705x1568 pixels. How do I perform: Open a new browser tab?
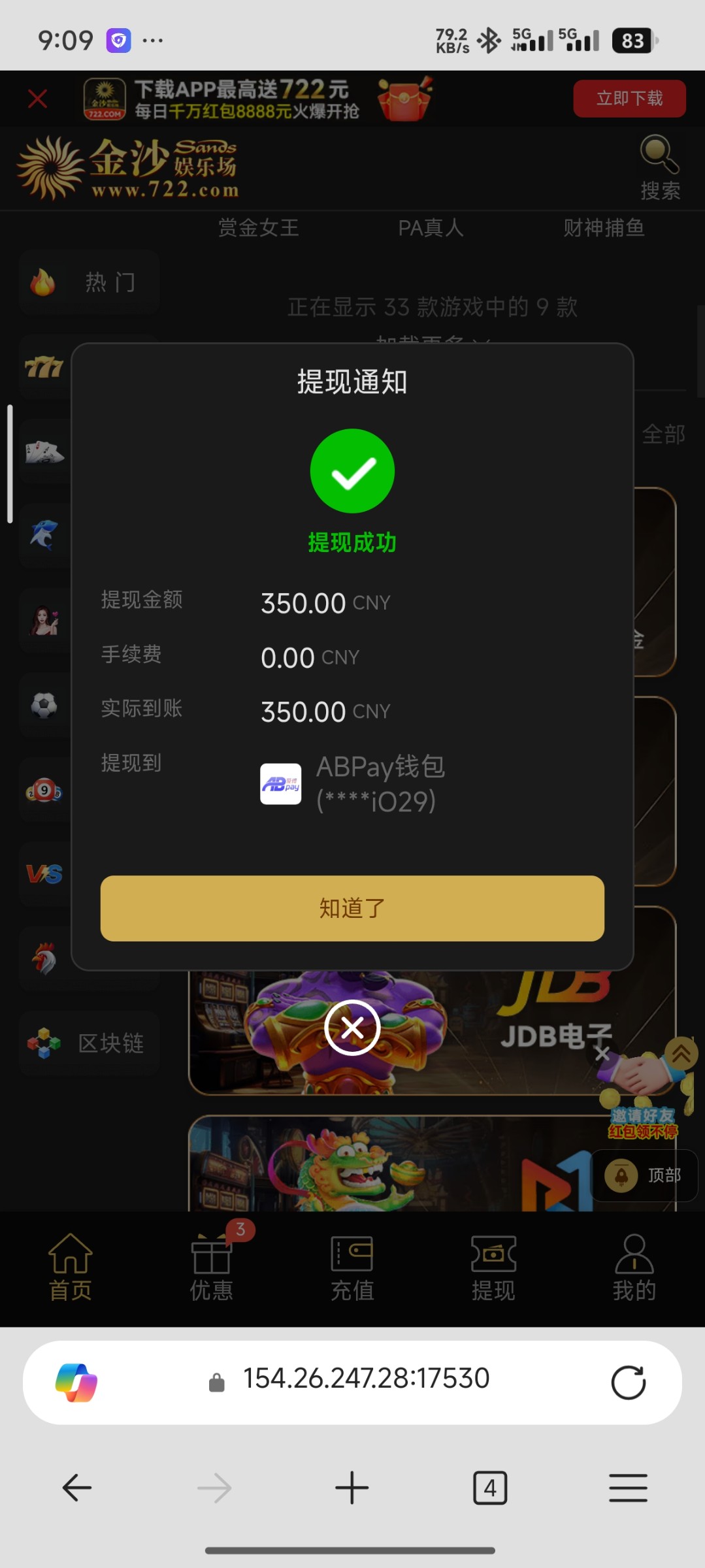click(352, 1488)
